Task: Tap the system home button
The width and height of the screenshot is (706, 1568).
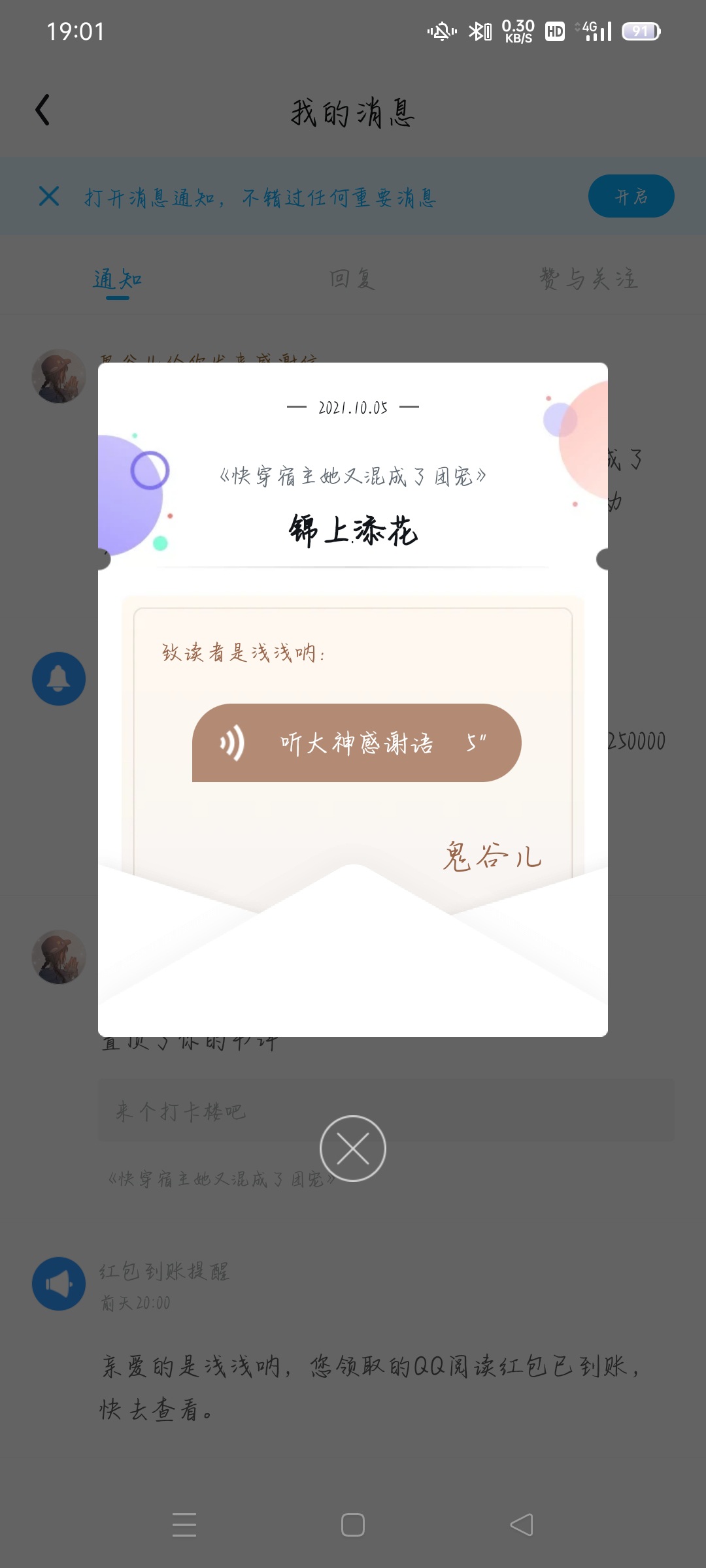Action: coord(353,1525)
